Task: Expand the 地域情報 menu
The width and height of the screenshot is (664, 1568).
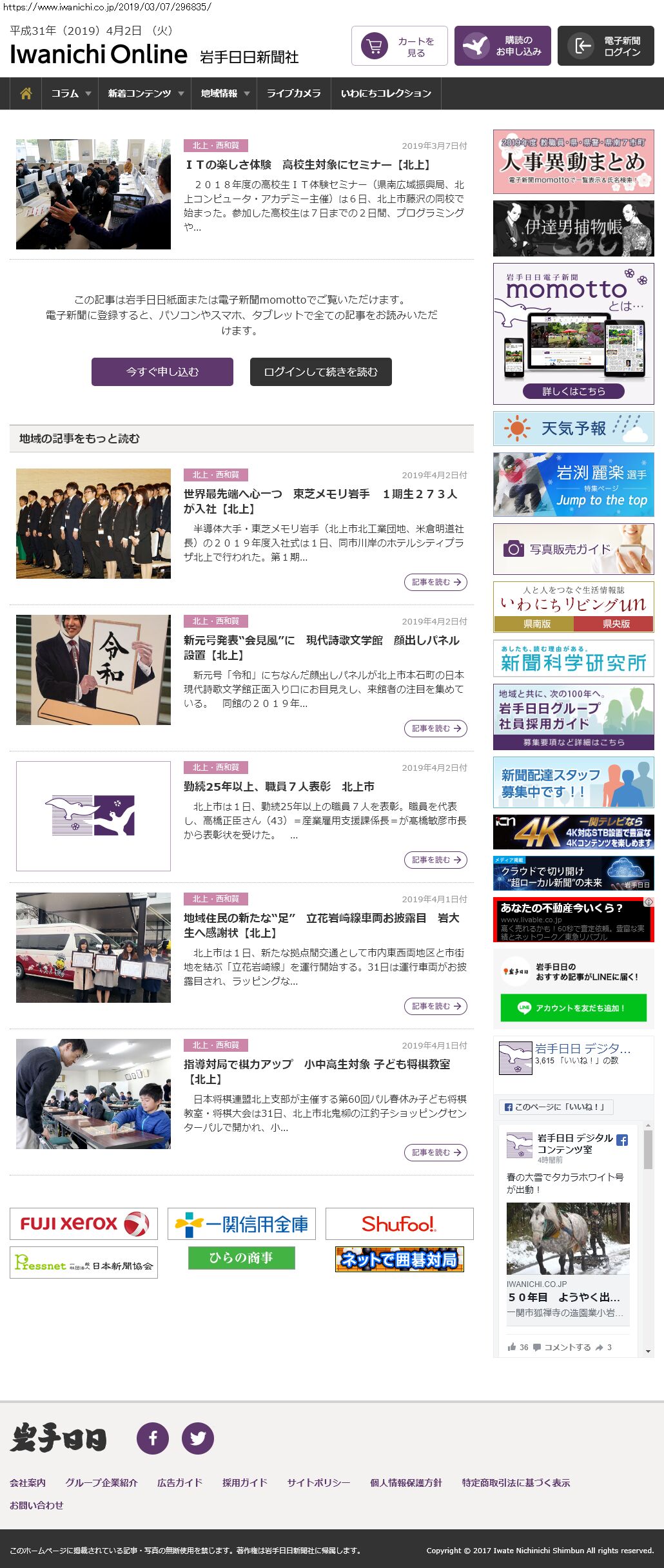Action: [x=224, y=93]
